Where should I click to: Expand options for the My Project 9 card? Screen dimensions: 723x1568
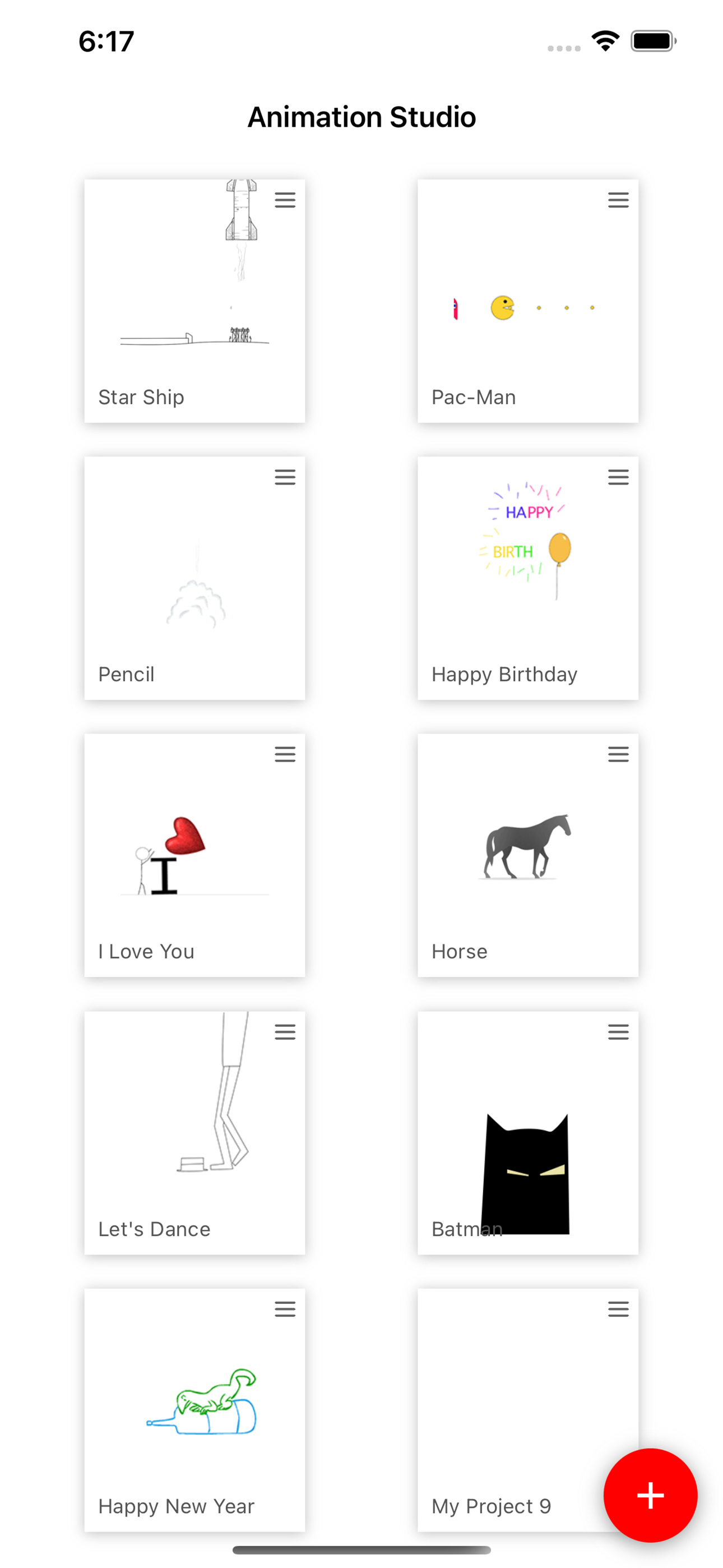coord(618,1309)
